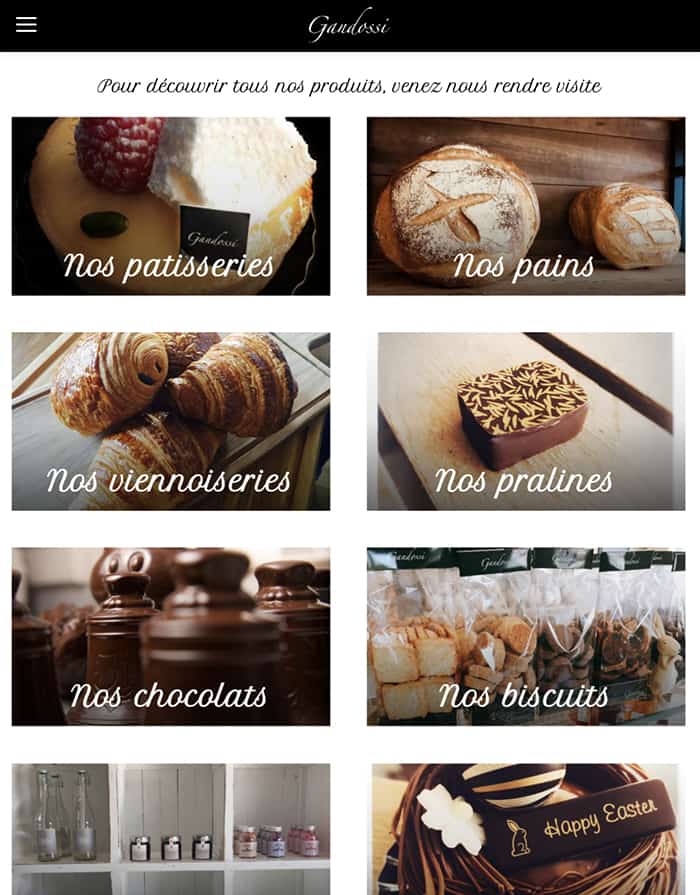
Task: Open the tile showing jars on shelves
Action: coord(170,830)
